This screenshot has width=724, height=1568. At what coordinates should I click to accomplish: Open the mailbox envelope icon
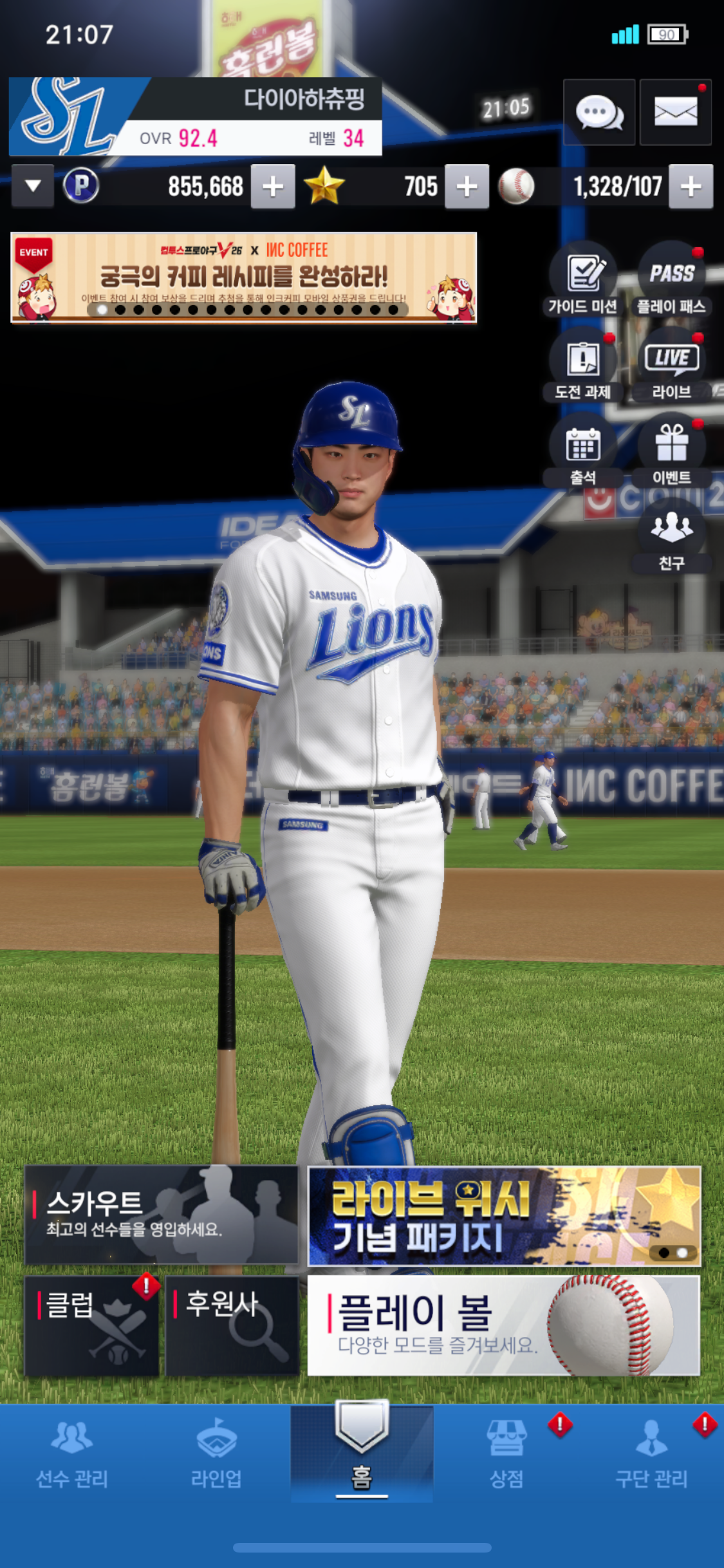click(x=675, y=113)
